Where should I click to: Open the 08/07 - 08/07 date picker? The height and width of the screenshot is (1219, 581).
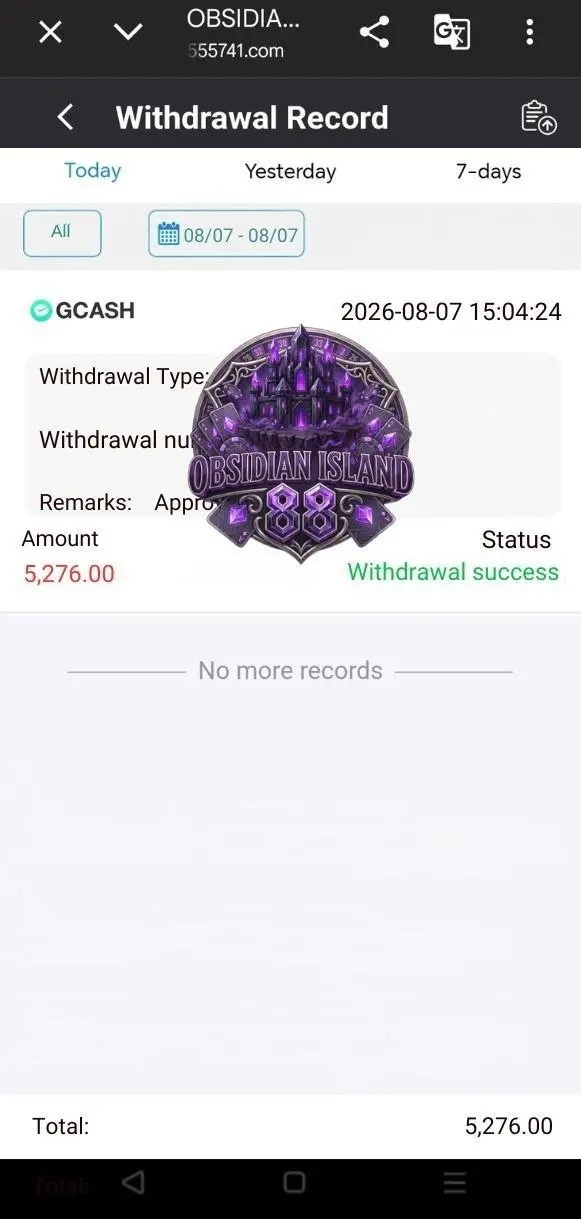pyautogui.click(x=227, y=234)
